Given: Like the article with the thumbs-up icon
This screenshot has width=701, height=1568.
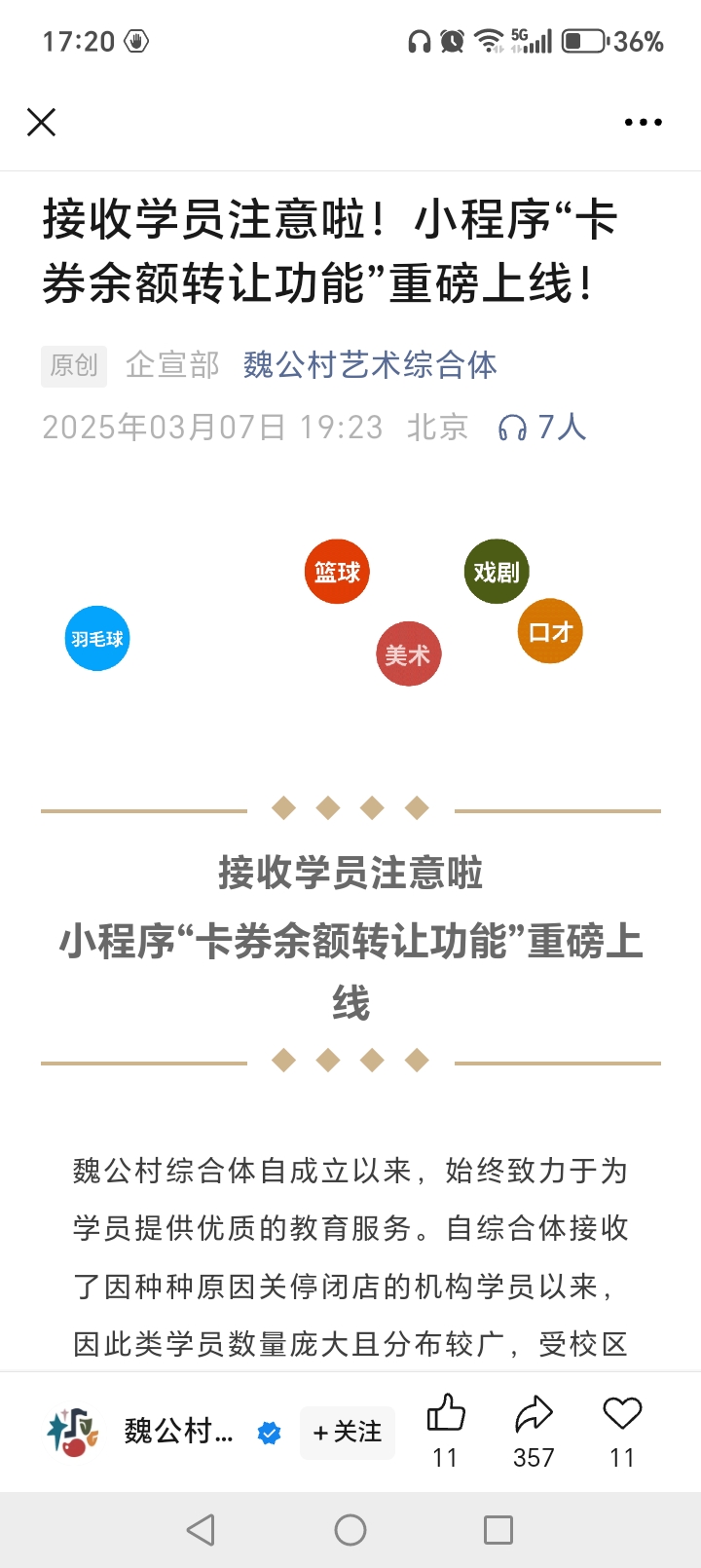Looking at the screenshot, I should point(446,1413).
